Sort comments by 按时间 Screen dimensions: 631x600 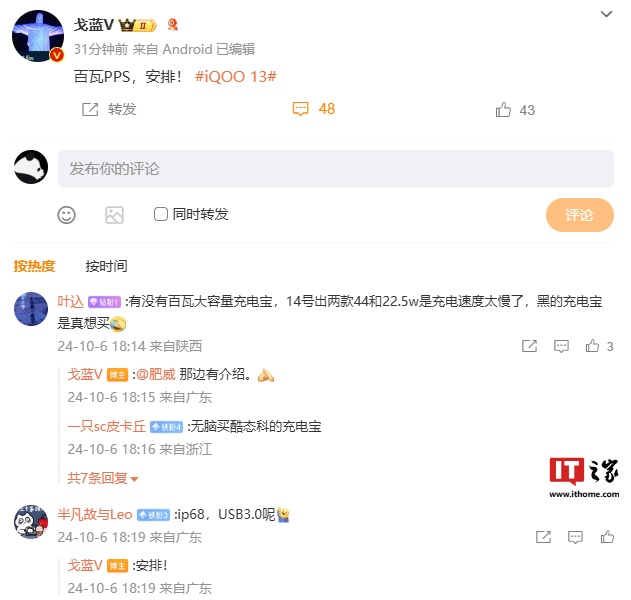pyautogui.click(x=106, y=266)
